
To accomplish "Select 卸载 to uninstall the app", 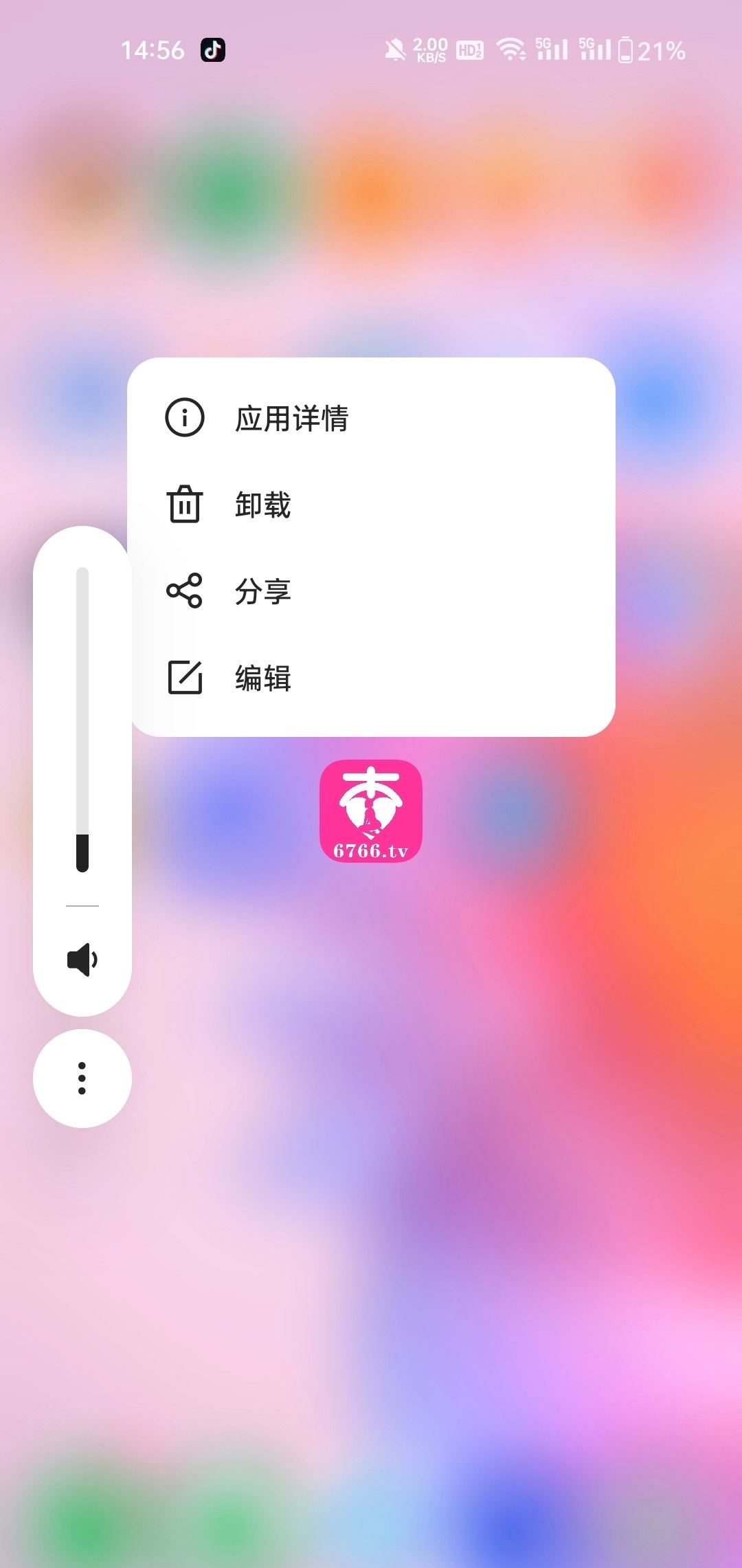I will (x=262, y=505).
